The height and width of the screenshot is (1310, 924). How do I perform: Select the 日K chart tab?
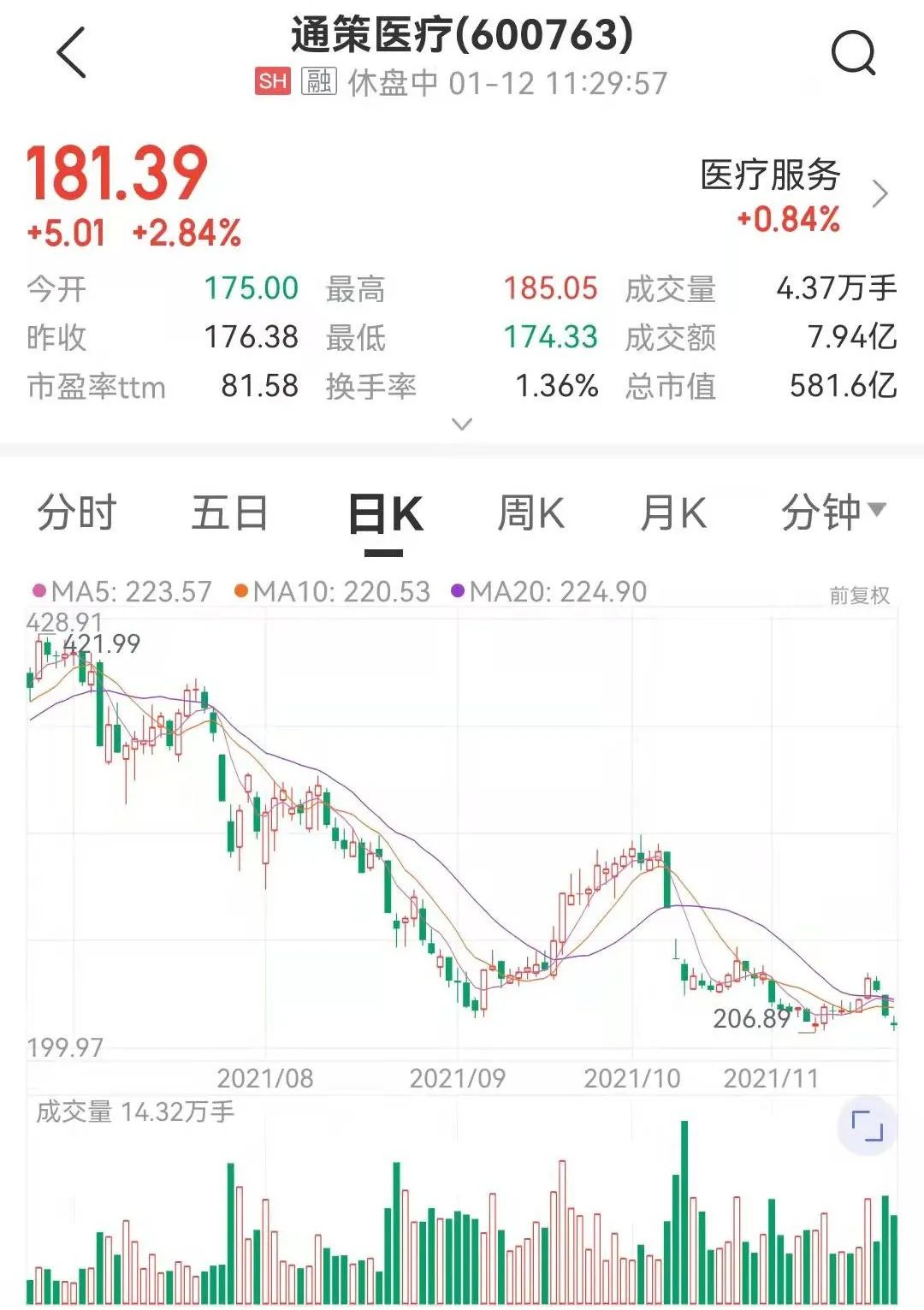coord(385,516)
